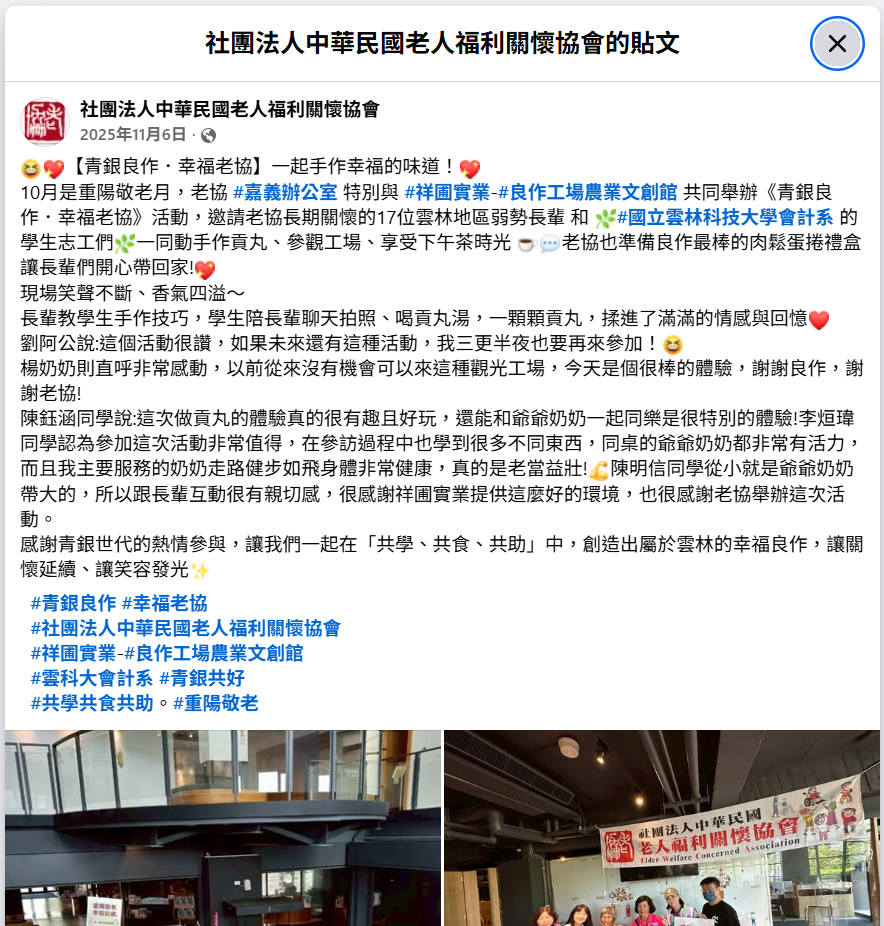The height and width of the screenshot is (926, 884).
Task: Open #重陽敬老 hashtag
Action: [216, 703]
